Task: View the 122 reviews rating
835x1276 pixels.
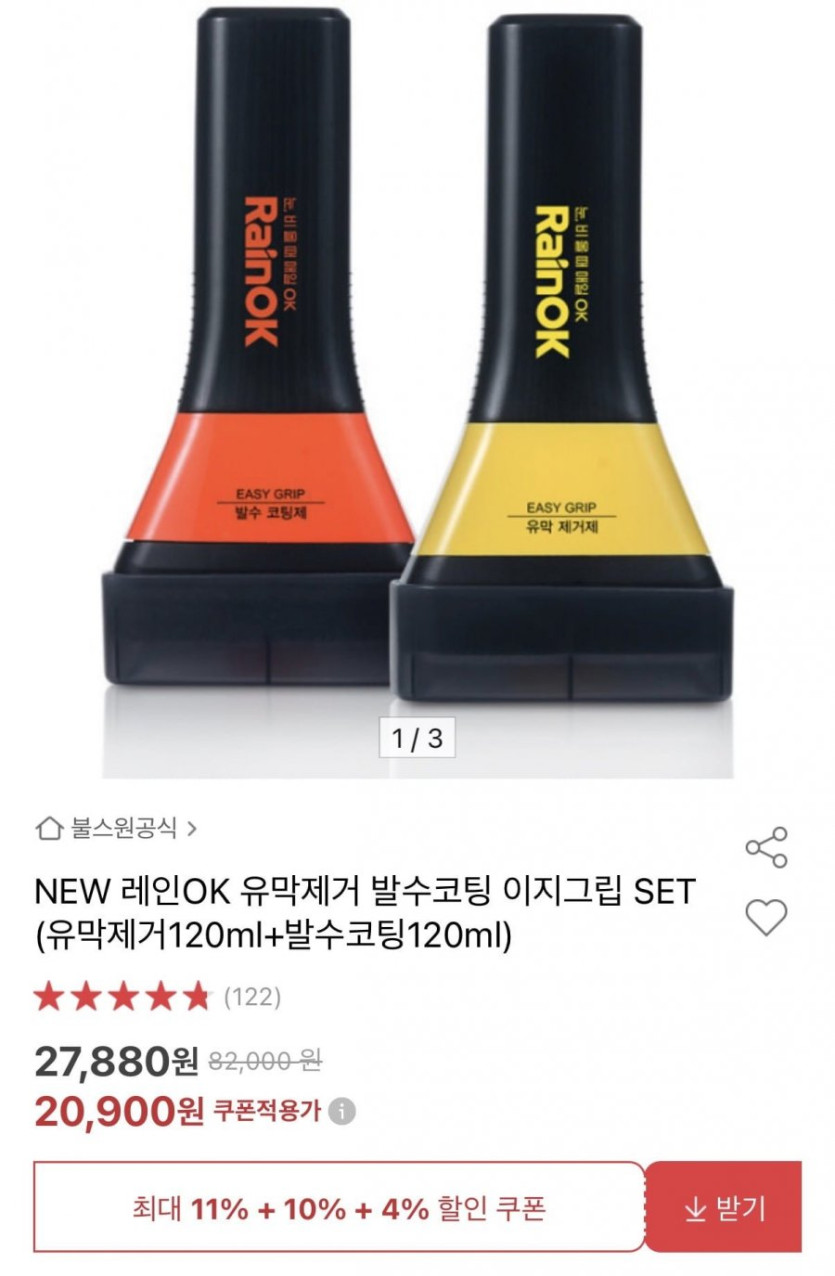Action: 158,997
